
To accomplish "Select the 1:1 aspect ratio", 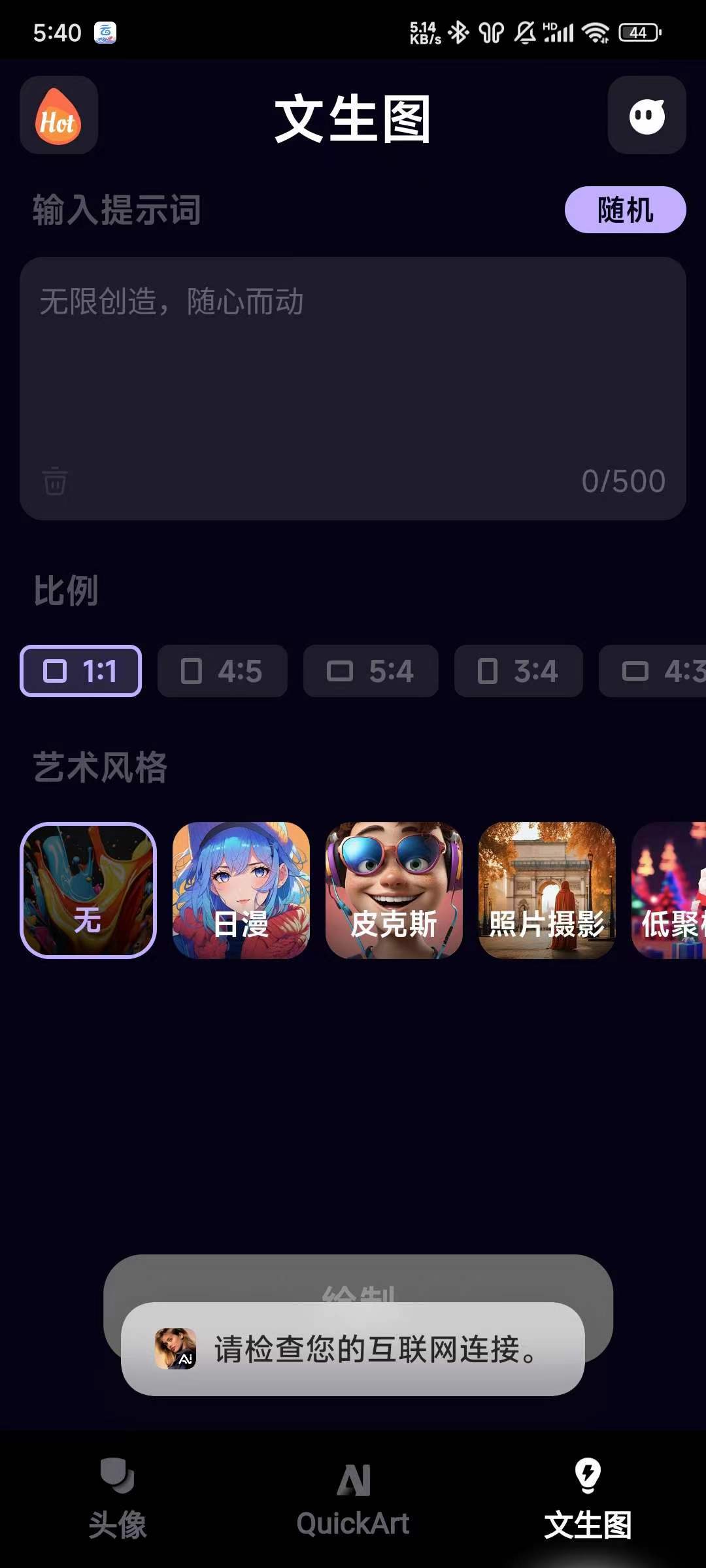I will point(81,671).
